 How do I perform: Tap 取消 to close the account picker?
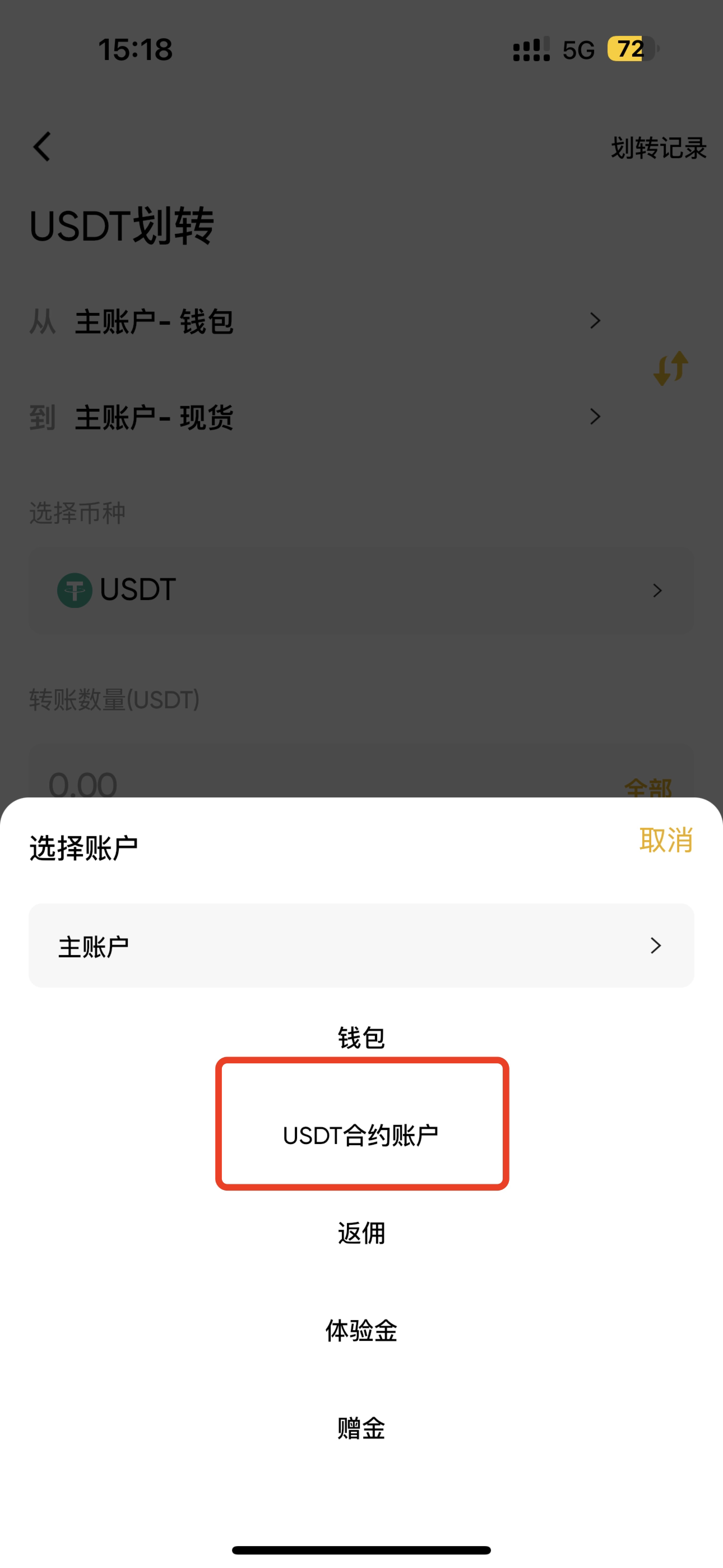666,841
